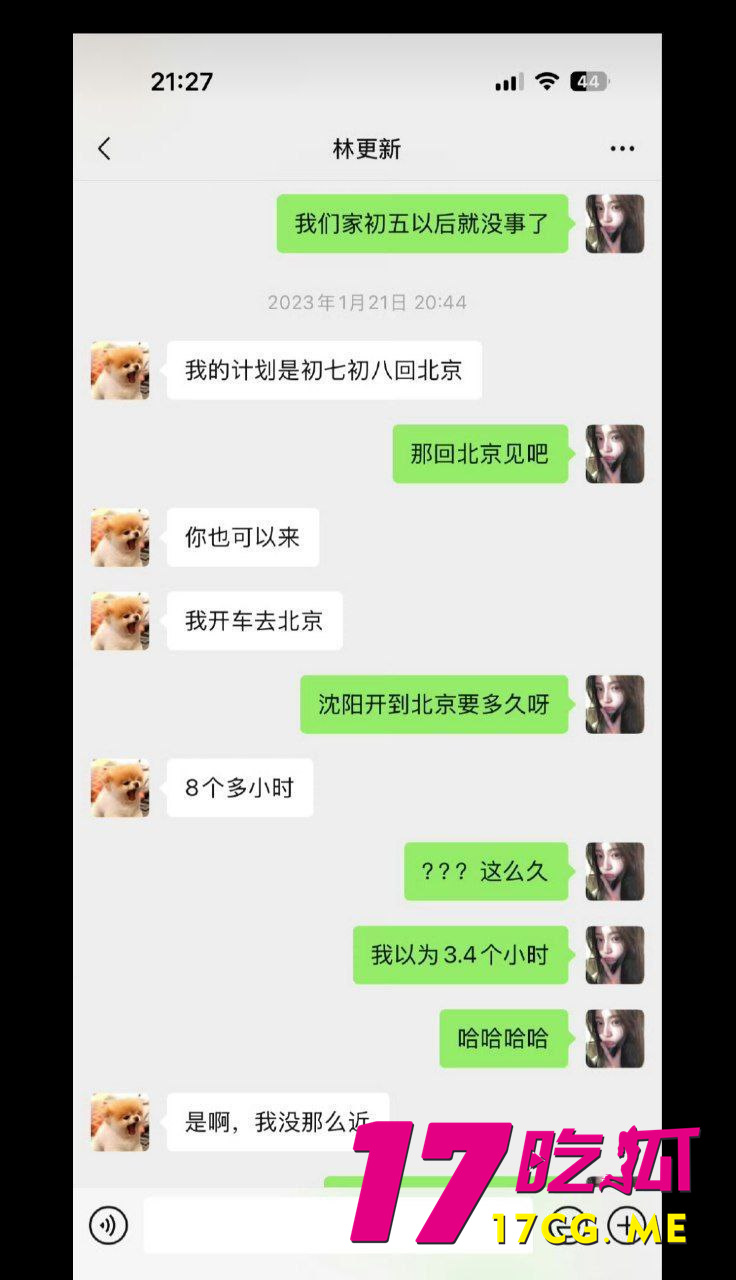The height and width of the screenshot is (1280, 736).
Task: Go back from the chat with 林更新
Action: [x=104, y=149]
